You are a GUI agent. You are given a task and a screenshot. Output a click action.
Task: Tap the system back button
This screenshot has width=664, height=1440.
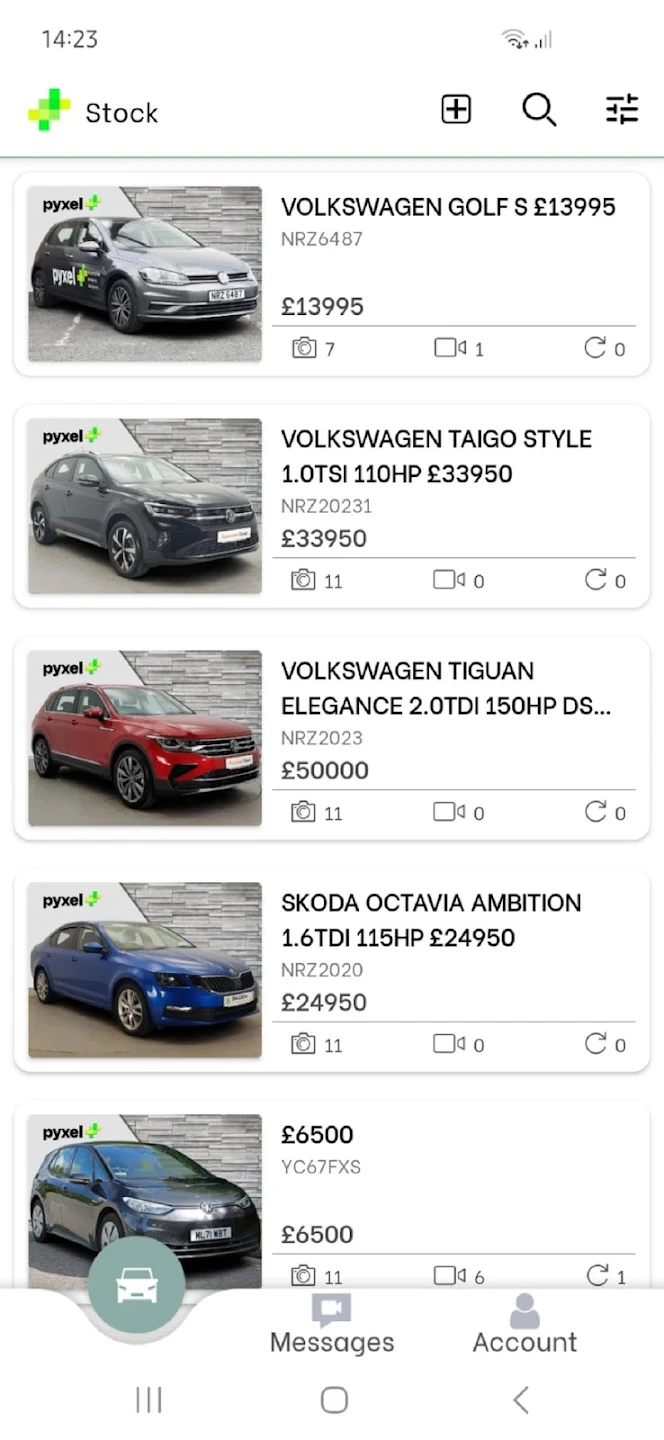[520, 1400]
